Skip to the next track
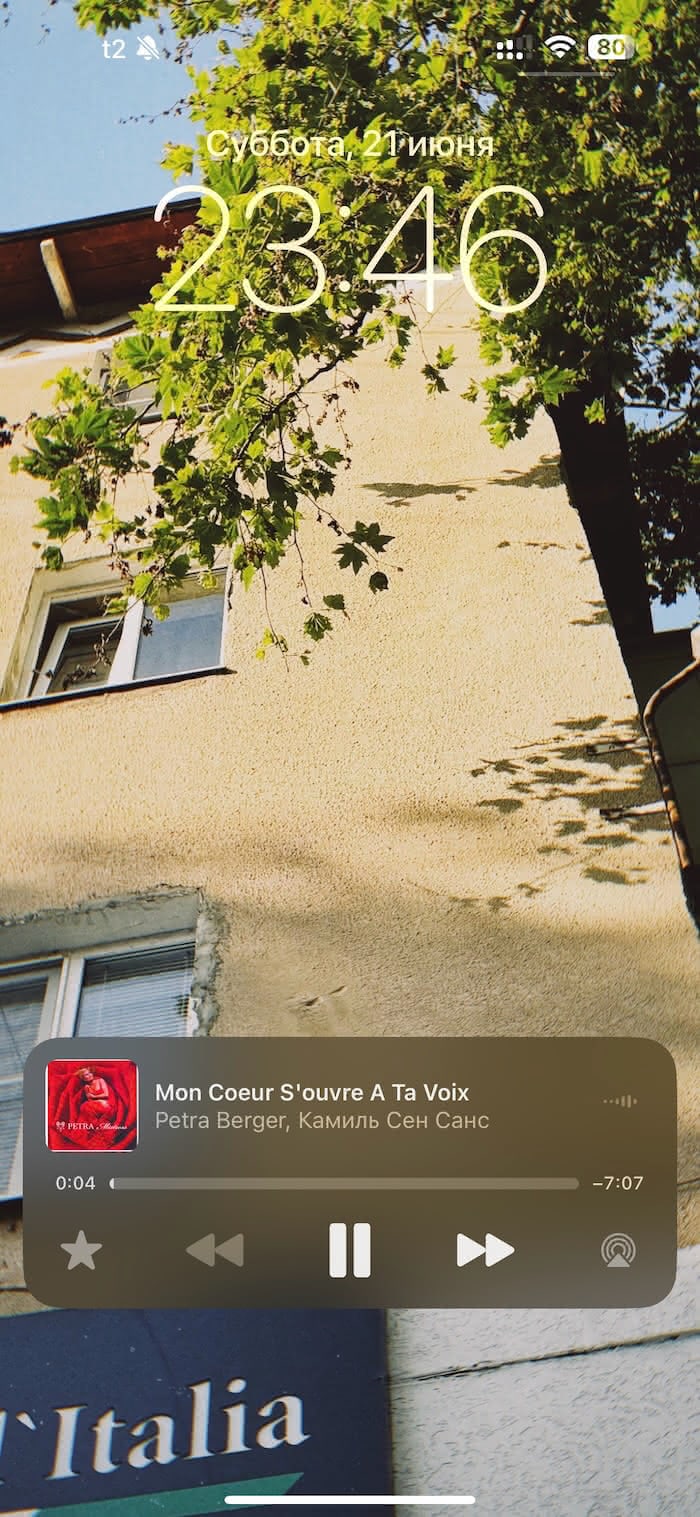The height and width of the screenshot is (1517, 700). click(x=485, y=1250)
